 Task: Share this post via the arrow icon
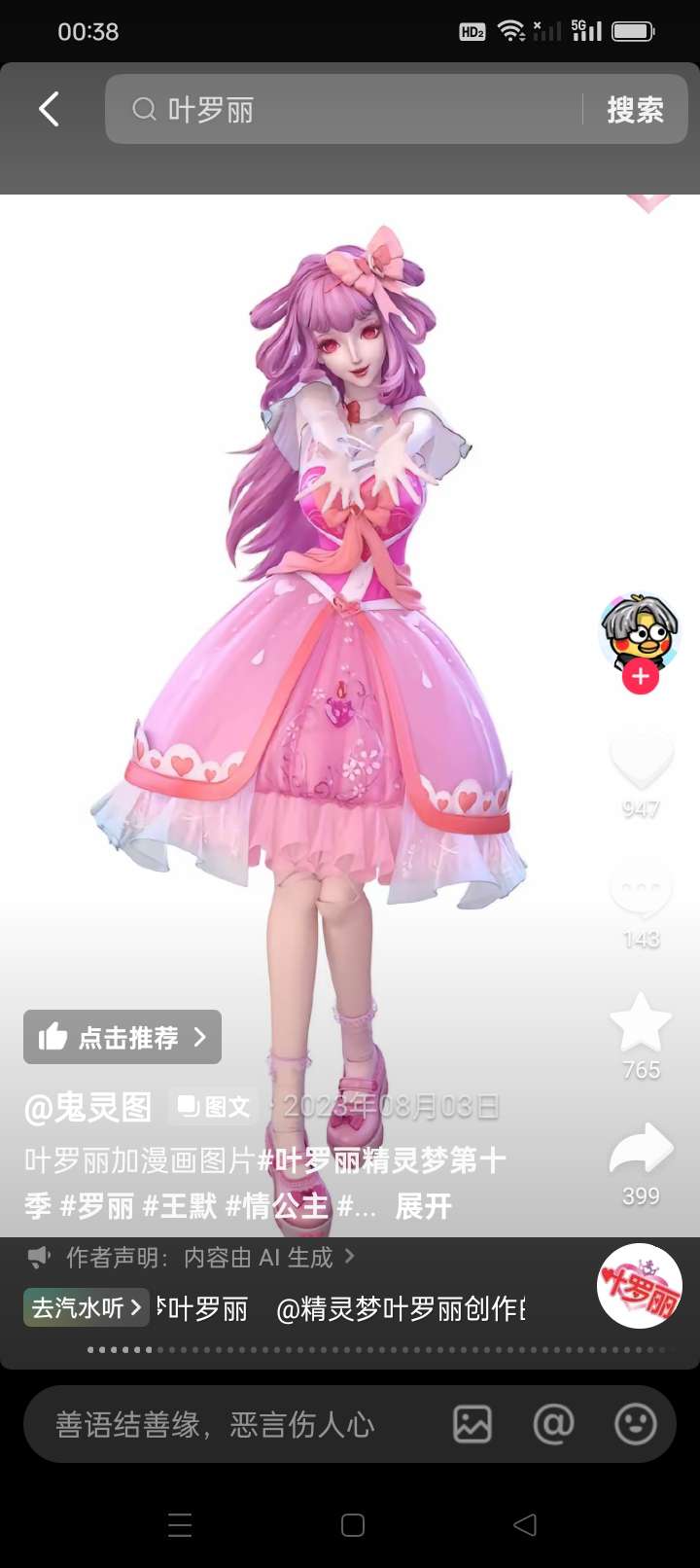pyautogui.click(x=641, y=1149)
